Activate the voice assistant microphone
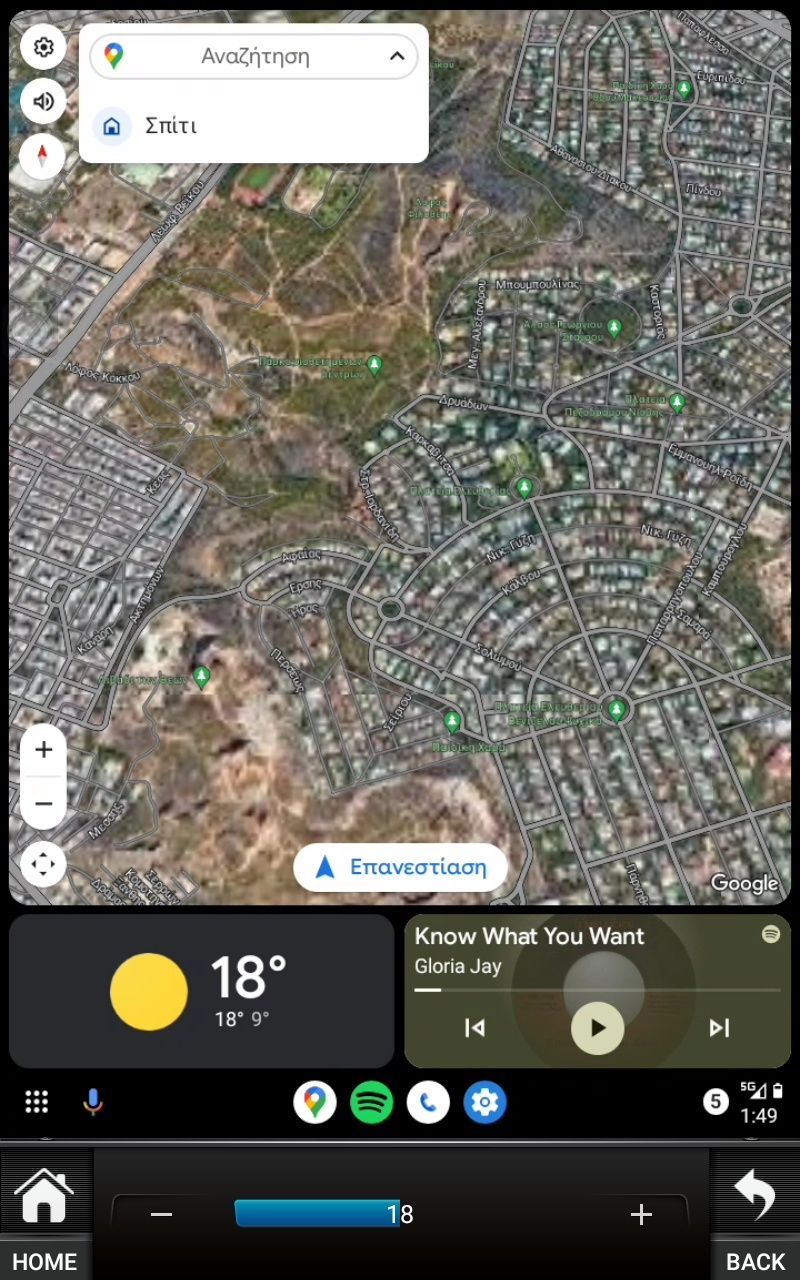The width and height of the screenshot is (800, 1280). tap(92, 1102)
